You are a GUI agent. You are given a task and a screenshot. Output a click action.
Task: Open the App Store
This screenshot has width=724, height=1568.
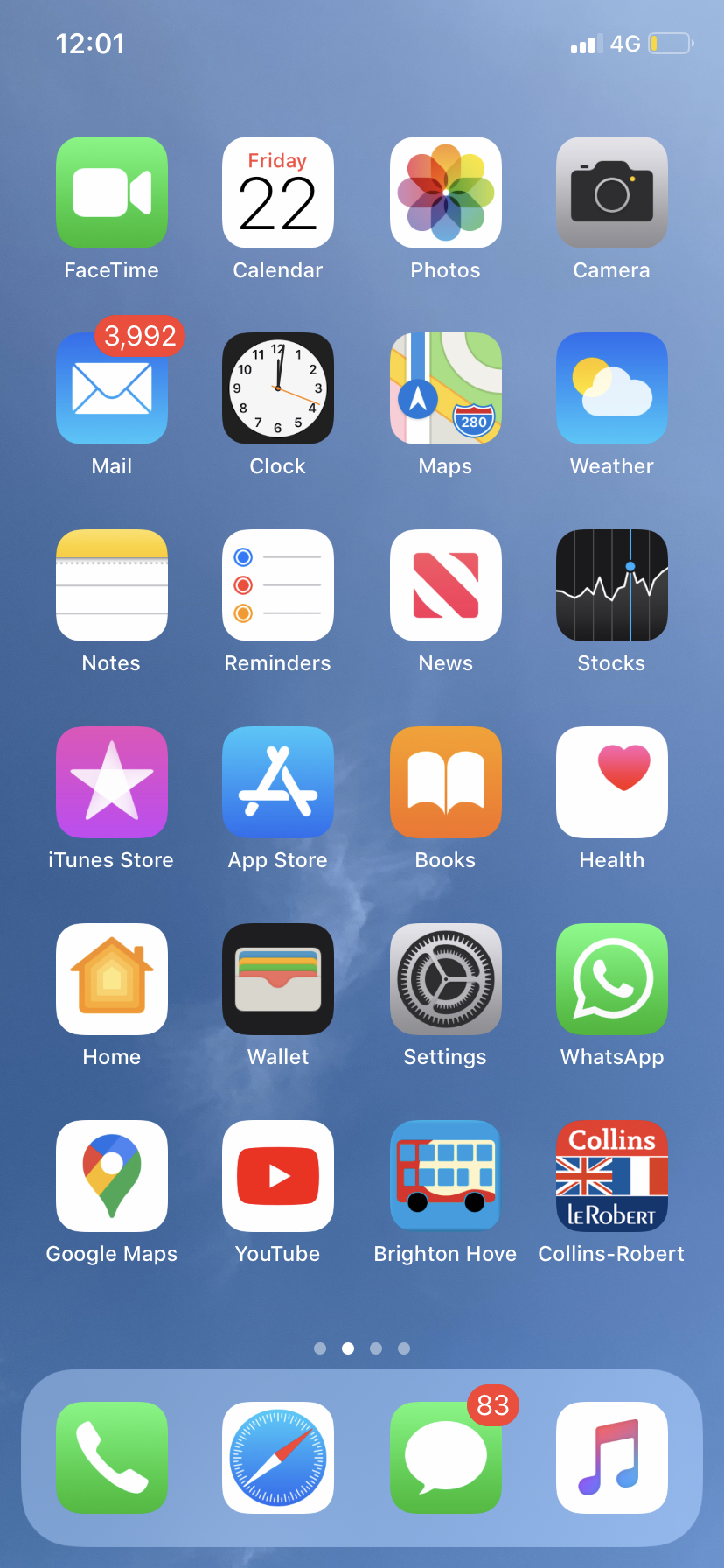coord(278,782)
